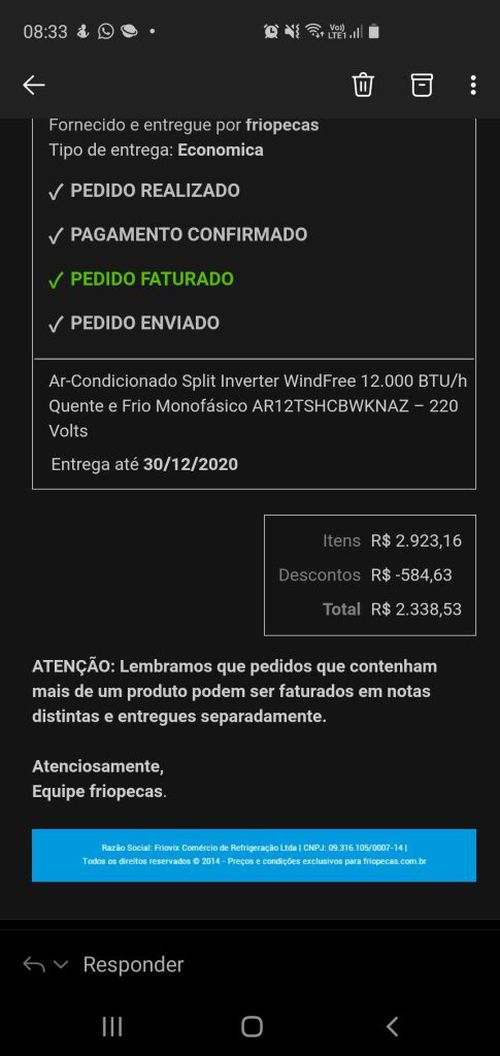Archive this email
This screenshot has height=1056, width=500.
tap(422, 85)
